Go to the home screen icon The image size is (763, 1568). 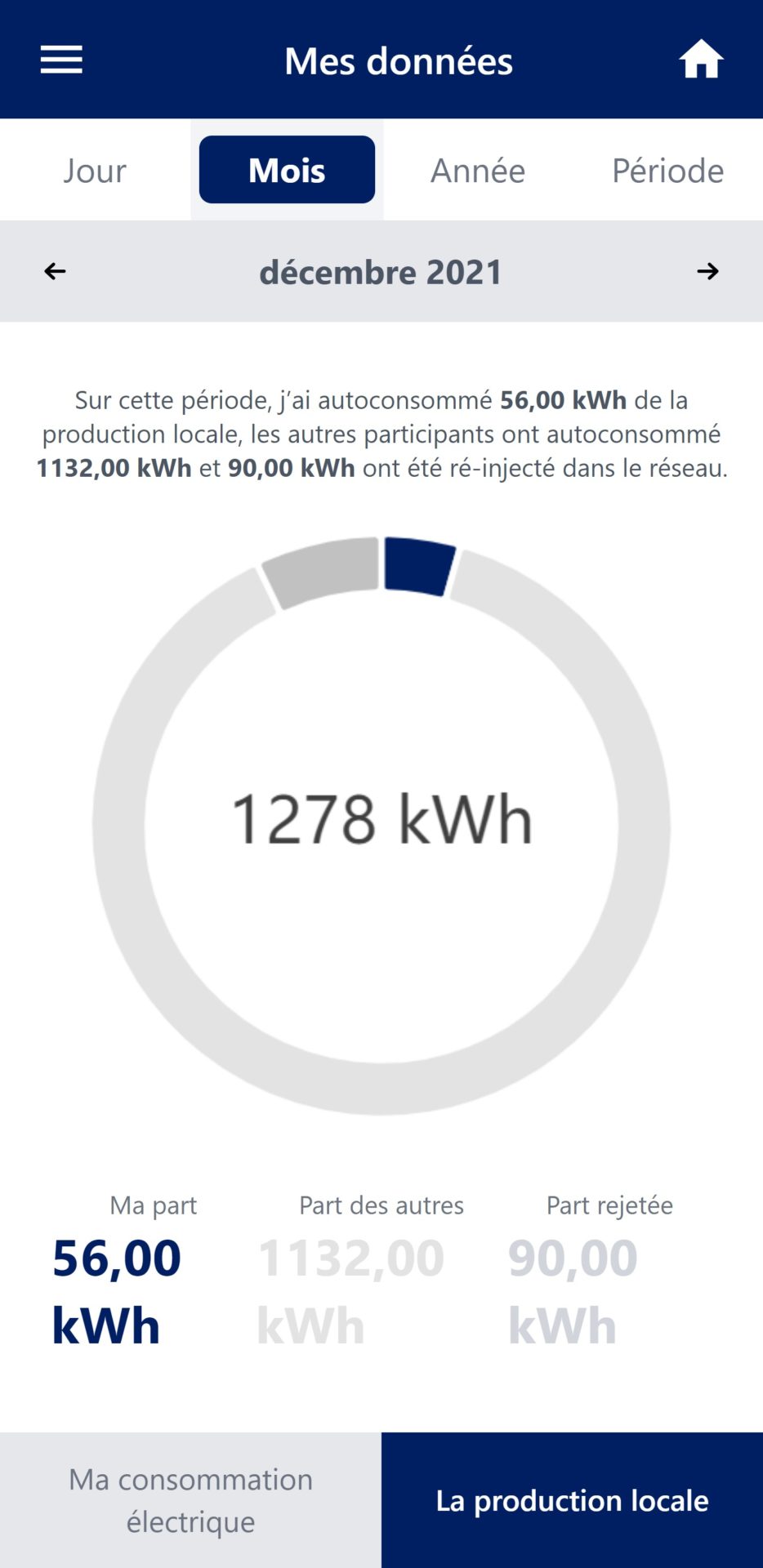point(701,60)
